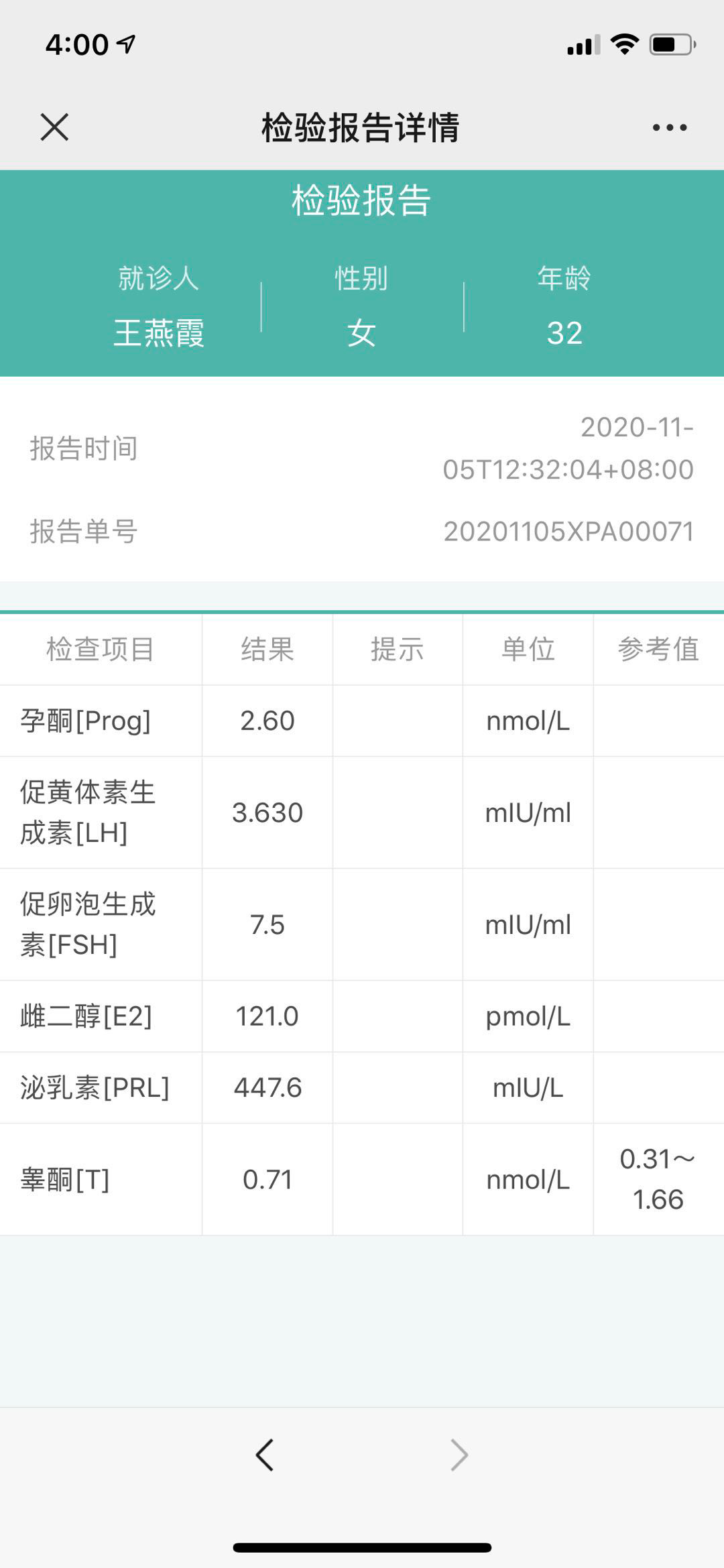Go forward with the bottom right arrow
Image resolution: width=724 pixels, height=1568 pixels.
(x=459, y=1455)
